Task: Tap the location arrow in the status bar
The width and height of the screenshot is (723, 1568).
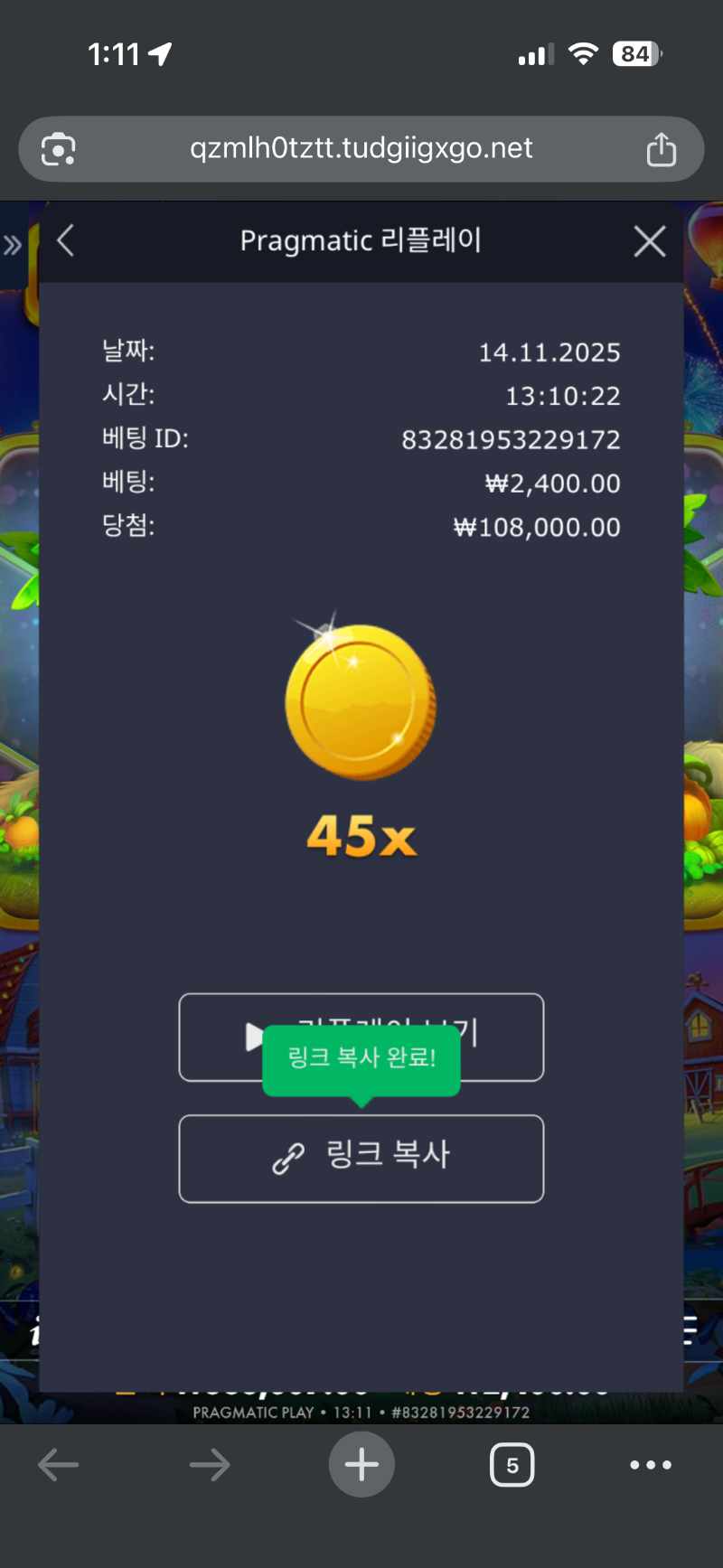Action: [x=160, y=54]
